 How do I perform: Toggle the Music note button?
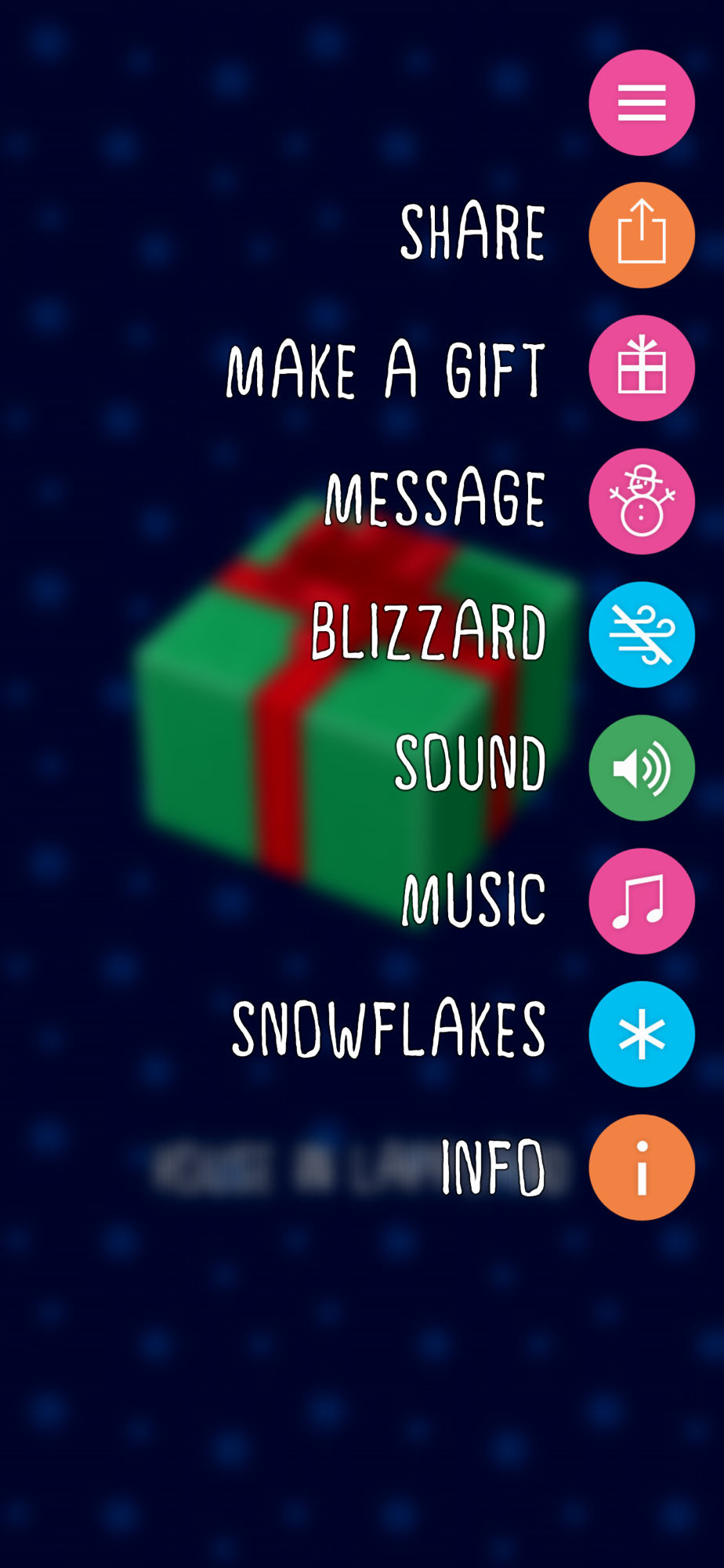click(x=641, y=902)
